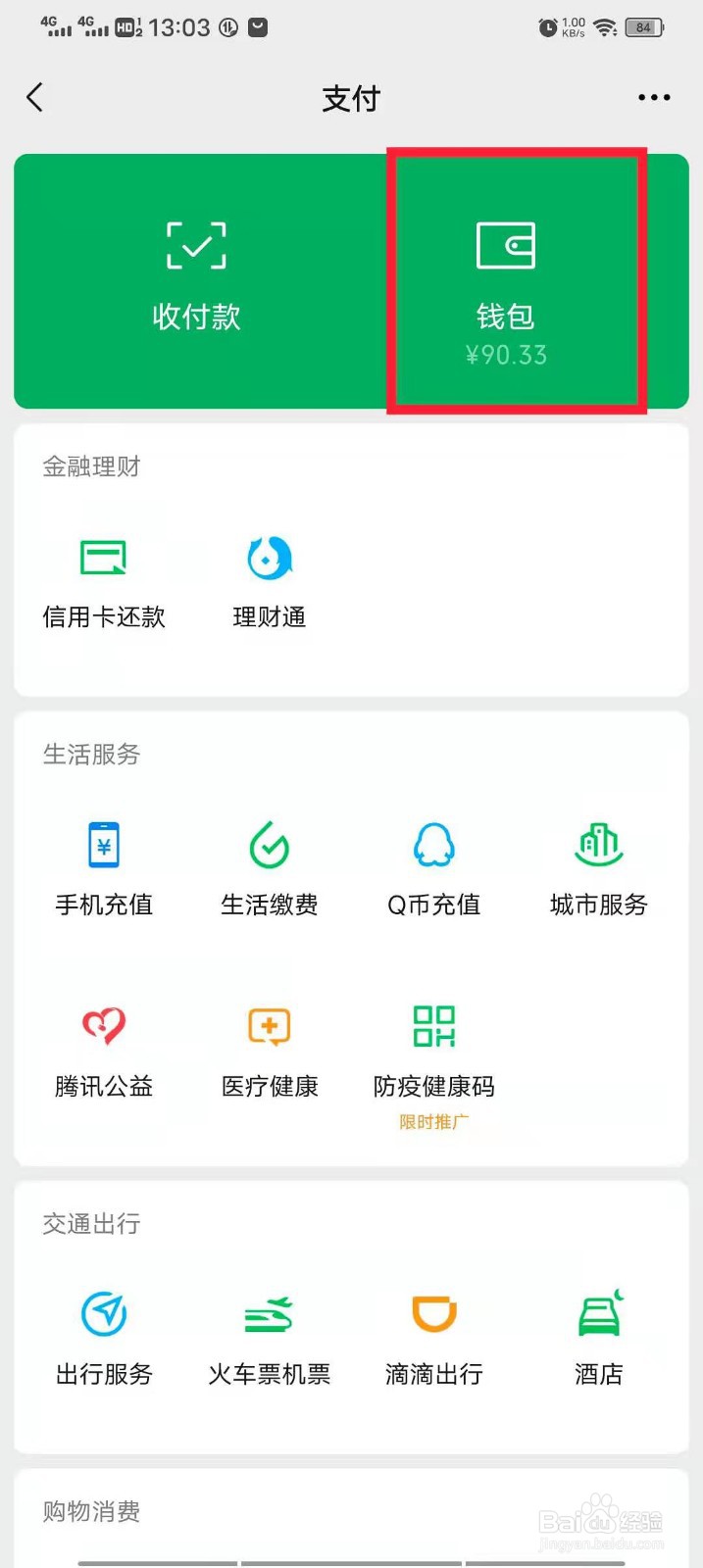Screen dimensions: 703x1568
Task: Open 生活缴费
Action: coord(270,869)
